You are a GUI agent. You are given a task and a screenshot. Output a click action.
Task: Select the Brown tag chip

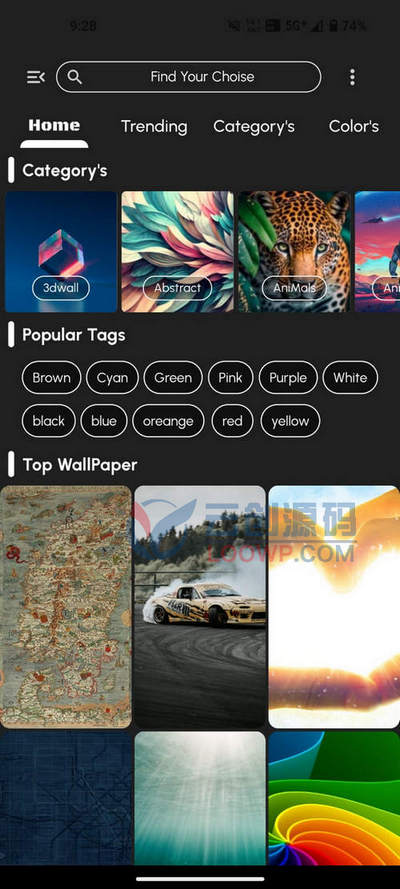[52, 378]
